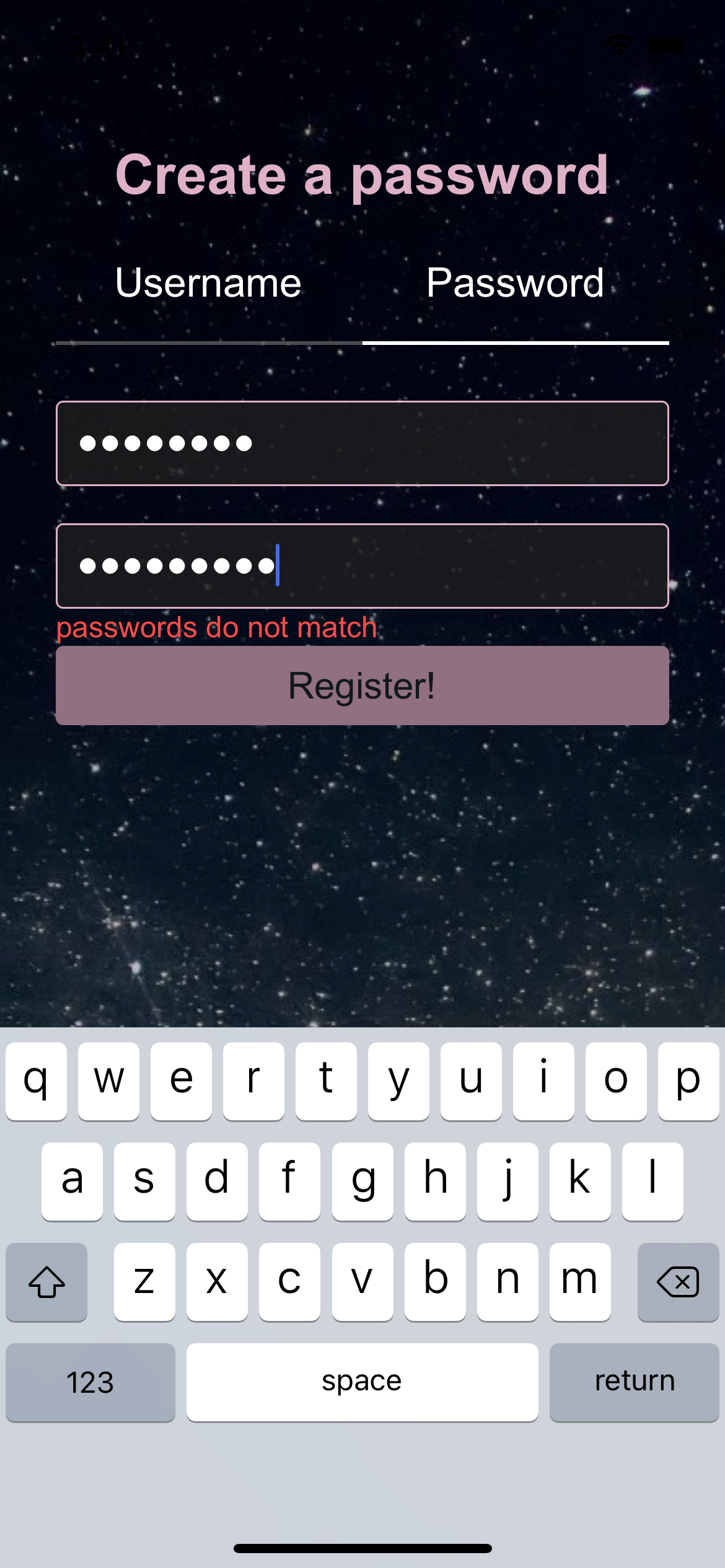This screenshot has width=725, height=1568.
Task: Tap the return key on the keyboard
Action: point(634,1382)
